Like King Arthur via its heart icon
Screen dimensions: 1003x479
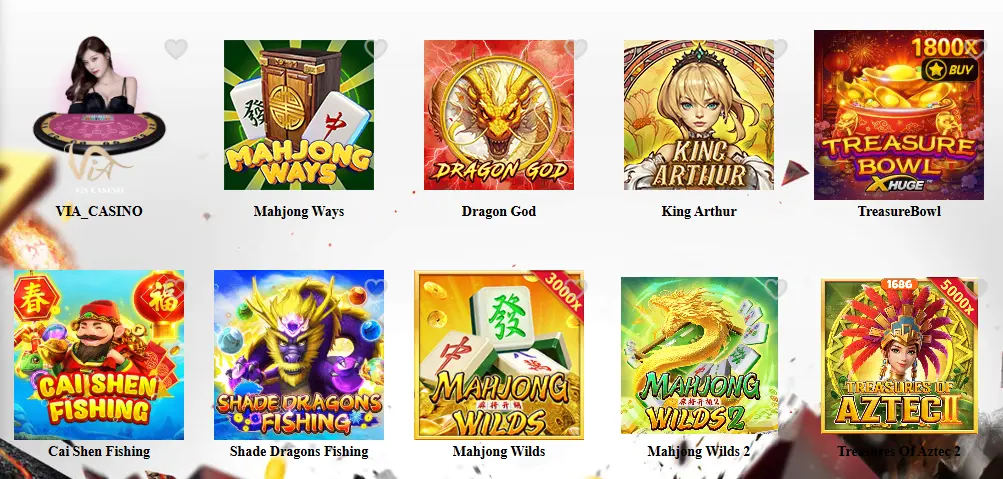[776, 48]
